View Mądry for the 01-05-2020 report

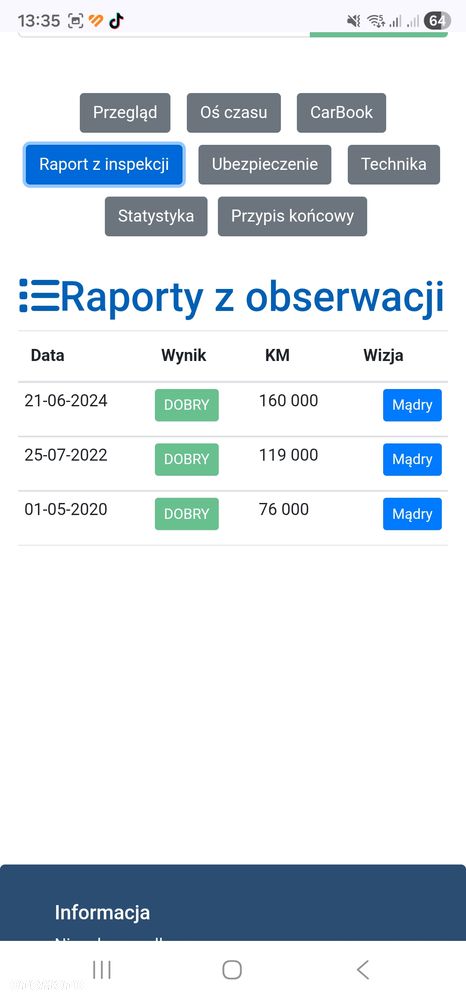pos(412,514)
